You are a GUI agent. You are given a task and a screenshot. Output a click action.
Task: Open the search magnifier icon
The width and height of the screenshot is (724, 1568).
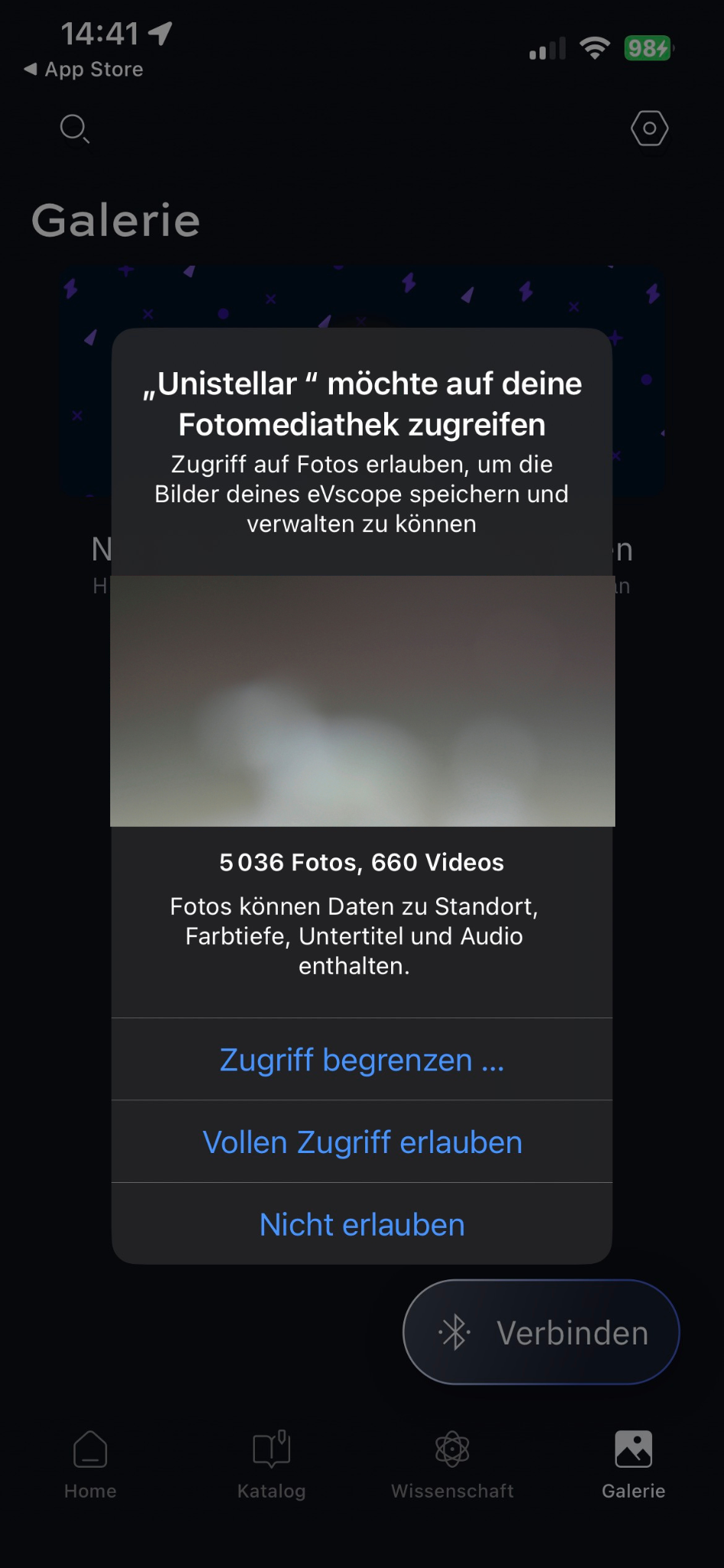coord(74,129)
